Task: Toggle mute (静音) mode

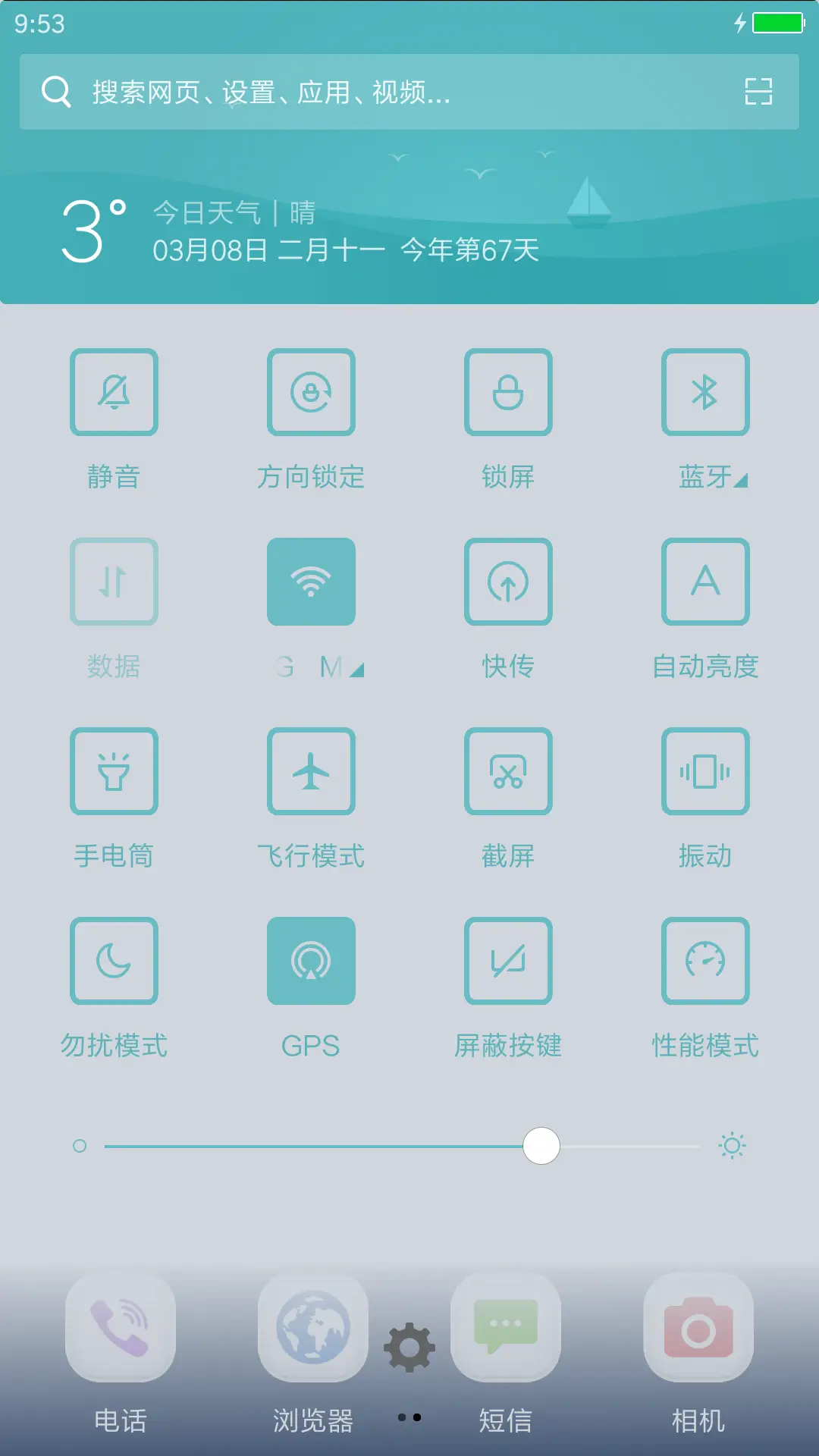Action: coord(114,391)
